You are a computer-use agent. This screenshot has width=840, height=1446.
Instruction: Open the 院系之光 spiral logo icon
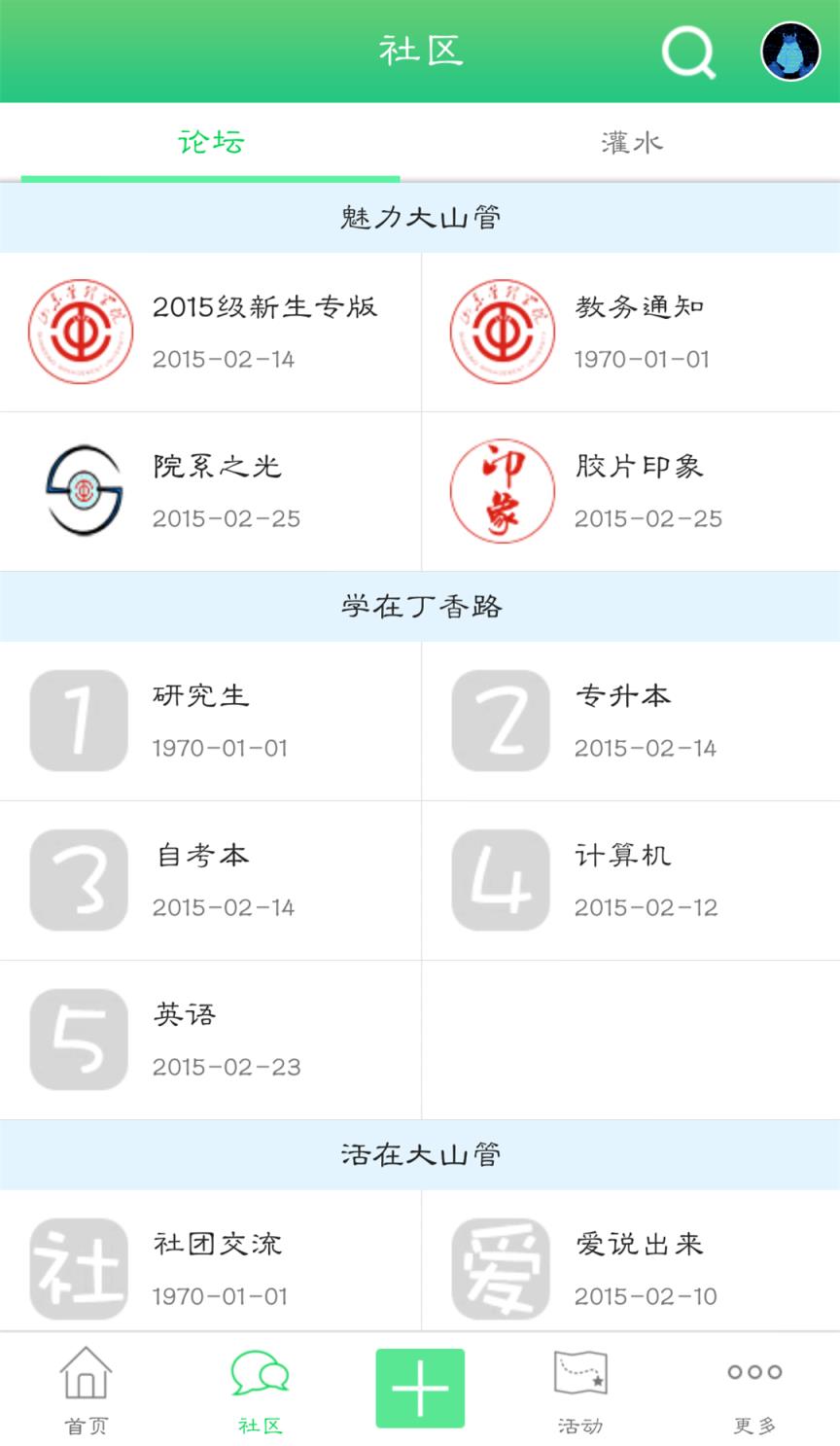[80, 491]
